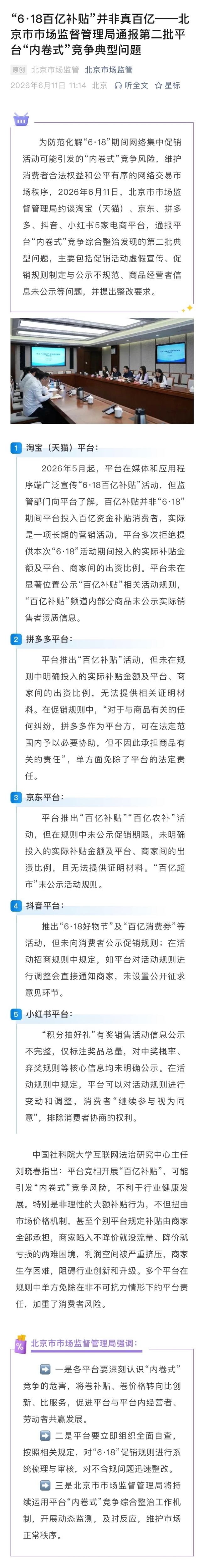Tap 听全文 to listen to the article
The height and width of the screenshot is (1568, 204).
(131, 85)
